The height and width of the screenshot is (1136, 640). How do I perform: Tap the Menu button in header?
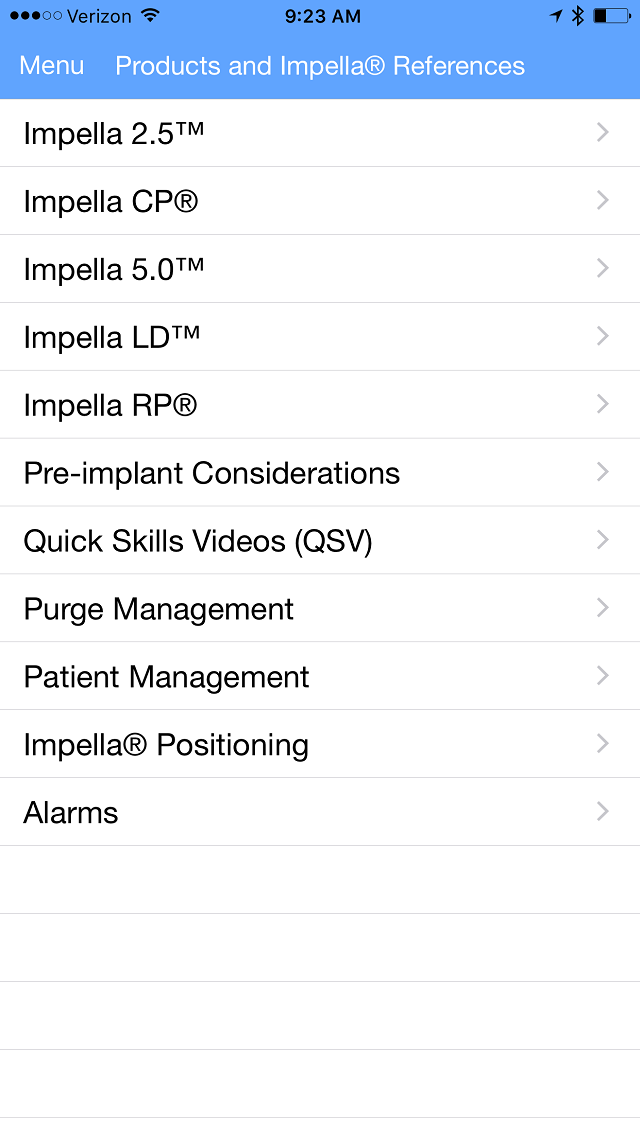pyautogui.click(x=51, y=66)
